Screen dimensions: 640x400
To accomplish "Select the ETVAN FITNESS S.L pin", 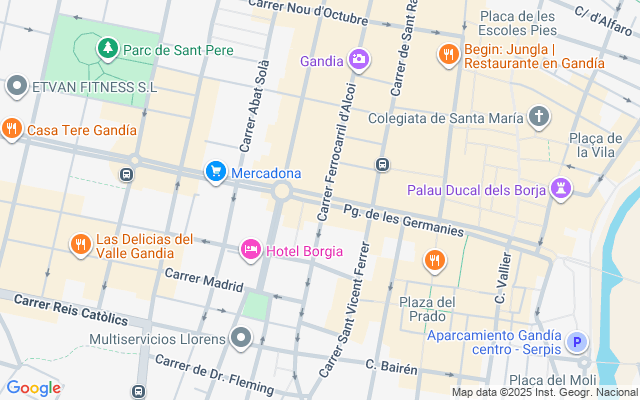I will pyautogui.click(x=15, y=87).
